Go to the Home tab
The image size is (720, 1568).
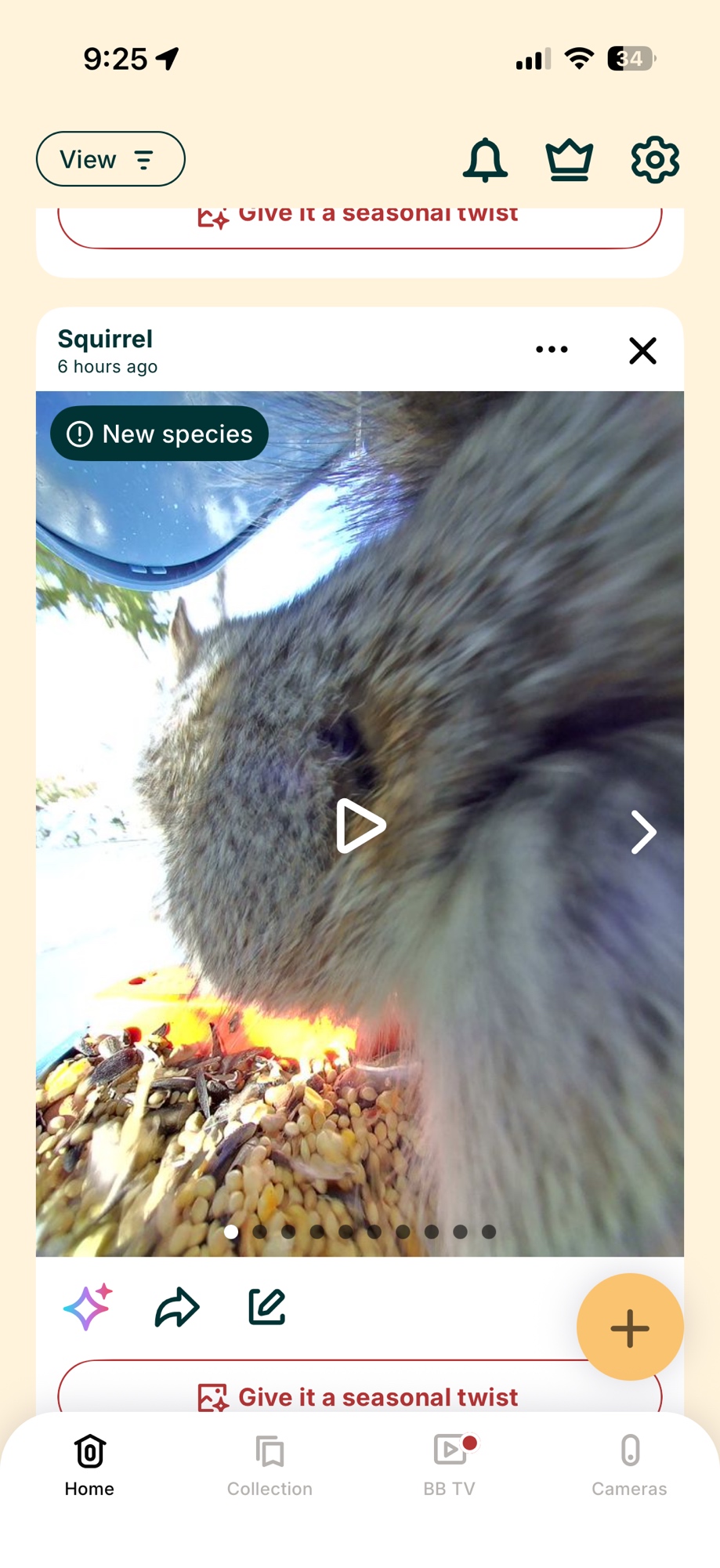pyautogui.click(x=89, y=1465)
